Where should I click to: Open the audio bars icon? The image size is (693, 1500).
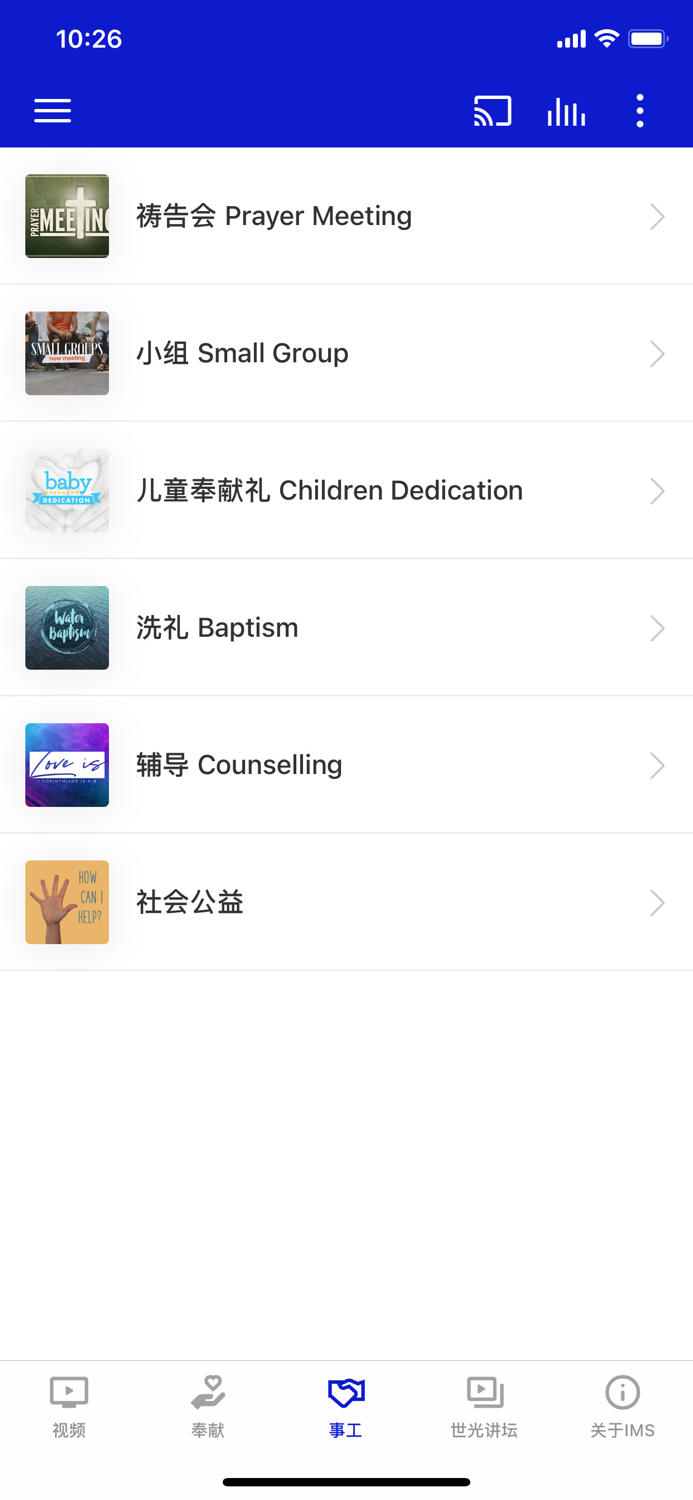(x=566, y=111)
